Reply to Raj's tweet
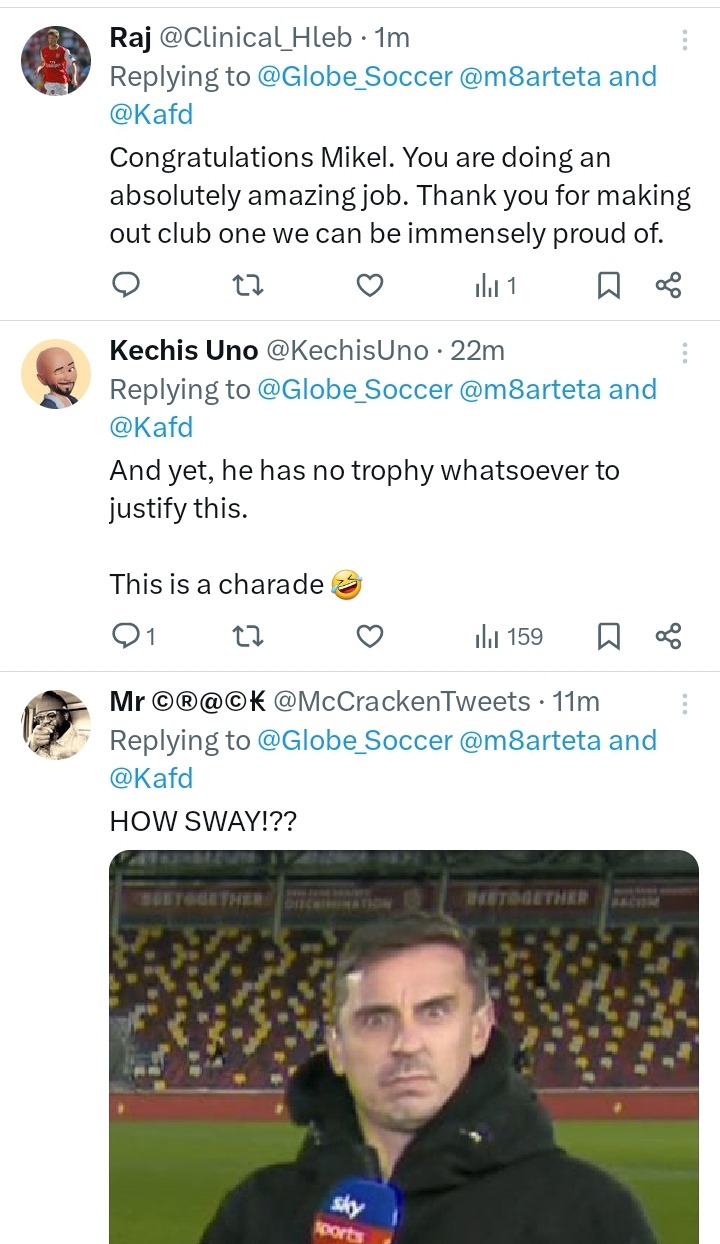Screen dimensions: 720x1244 [x=125, y=286]
